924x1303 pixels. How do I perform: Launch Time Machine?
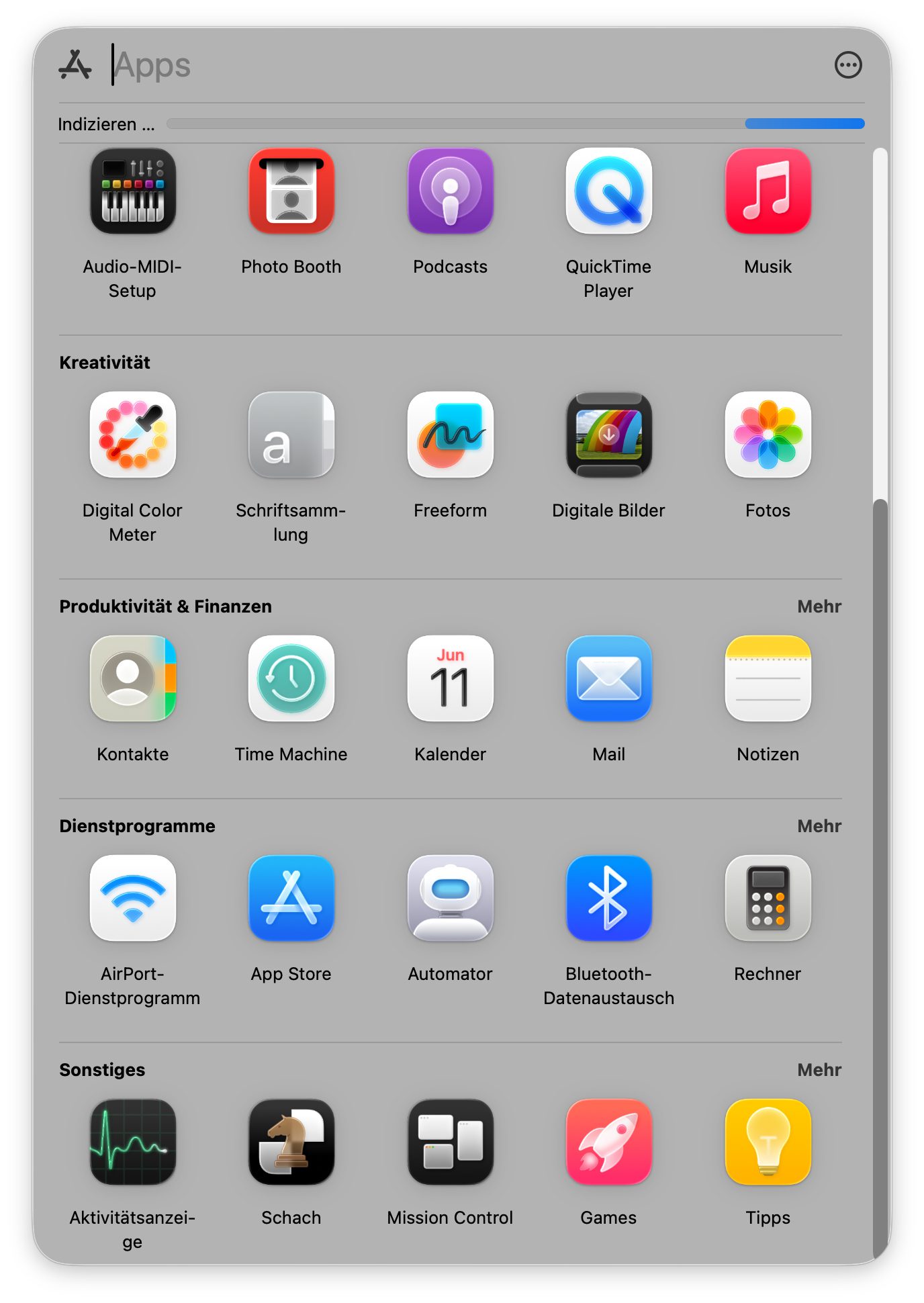pos(291,679)
